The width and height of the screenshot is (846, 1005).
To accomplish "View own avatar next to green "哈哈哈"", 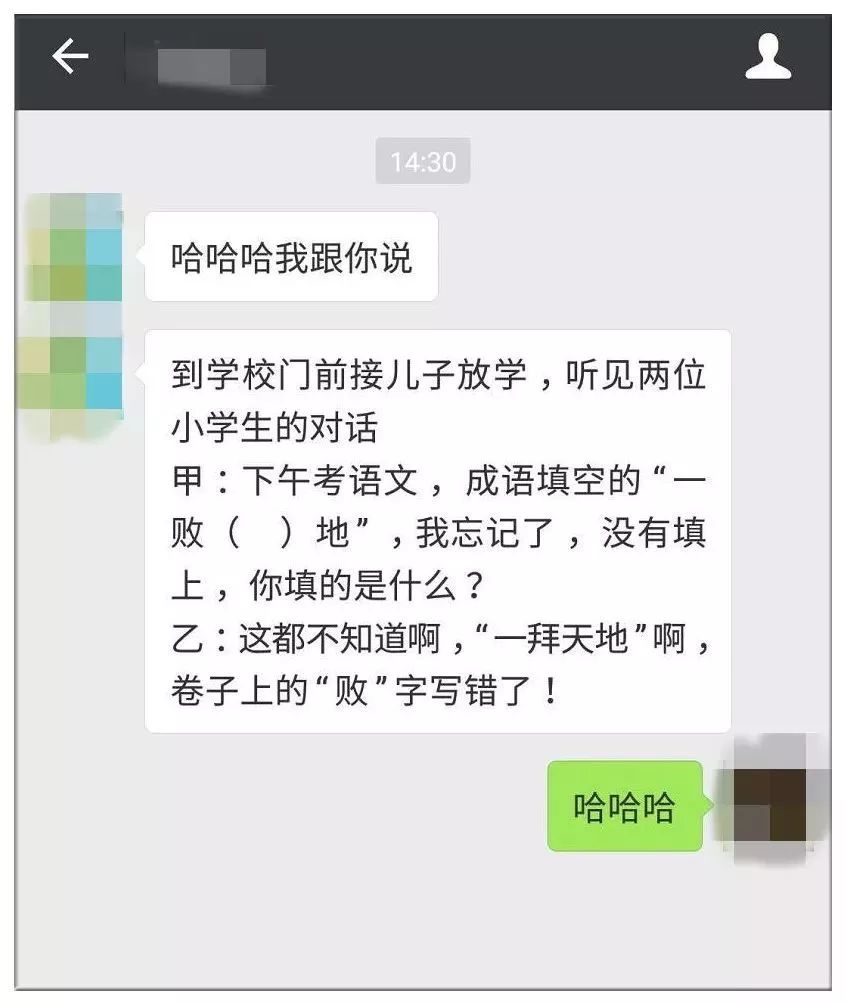I will 770,801.
